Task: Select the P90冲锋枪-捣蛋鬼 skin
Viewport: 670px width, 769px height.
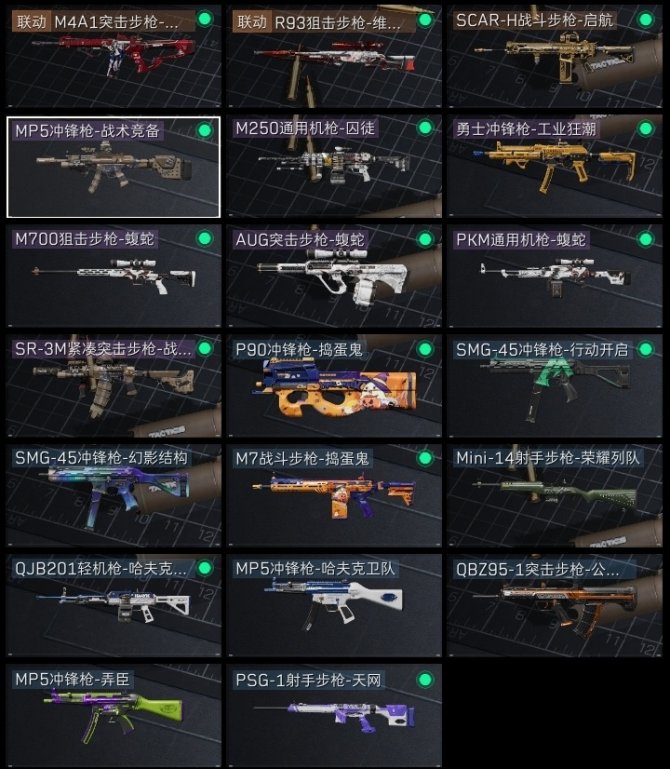Action: point(333,385)
